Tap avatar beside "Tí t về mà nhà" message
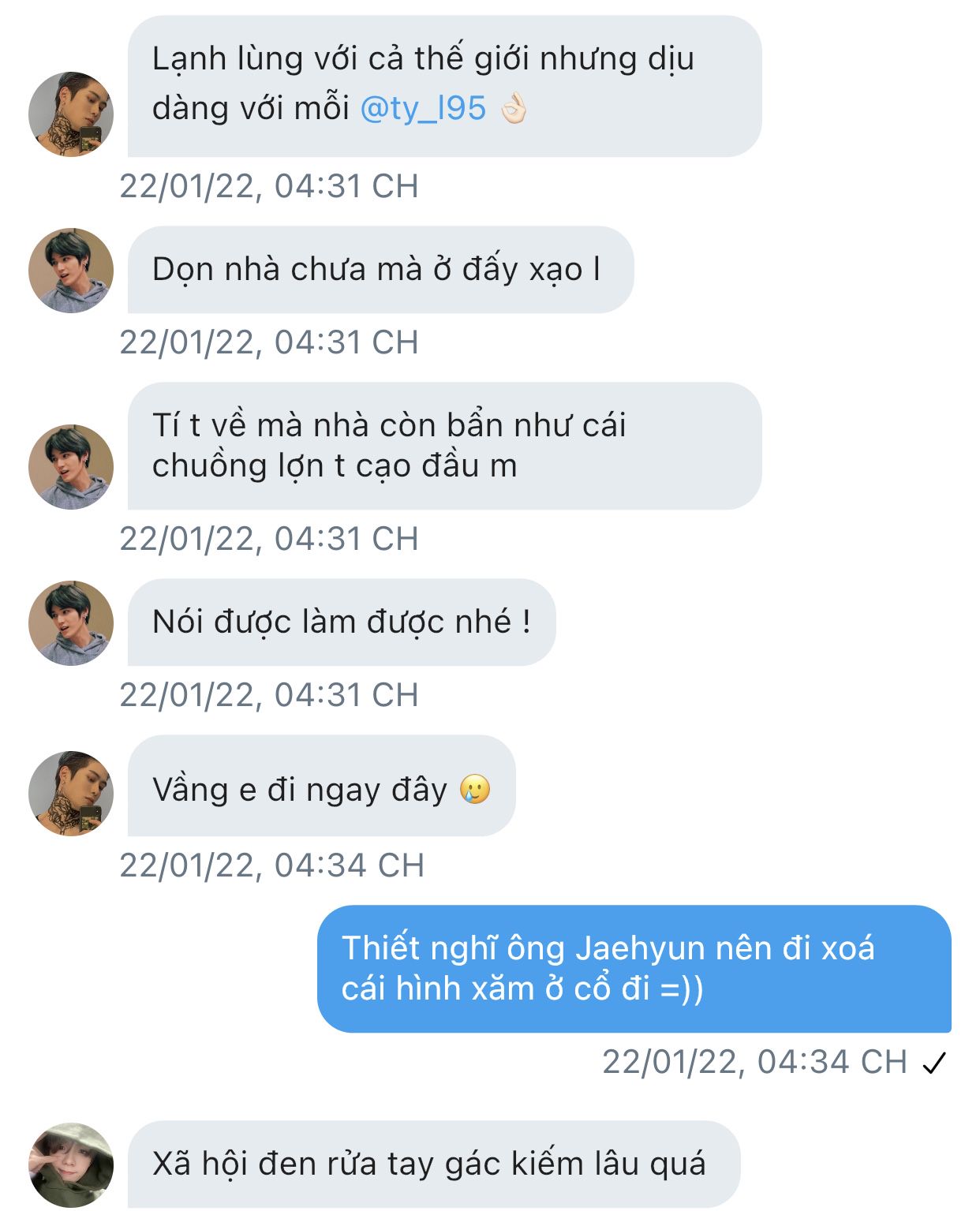 (71, 467)
